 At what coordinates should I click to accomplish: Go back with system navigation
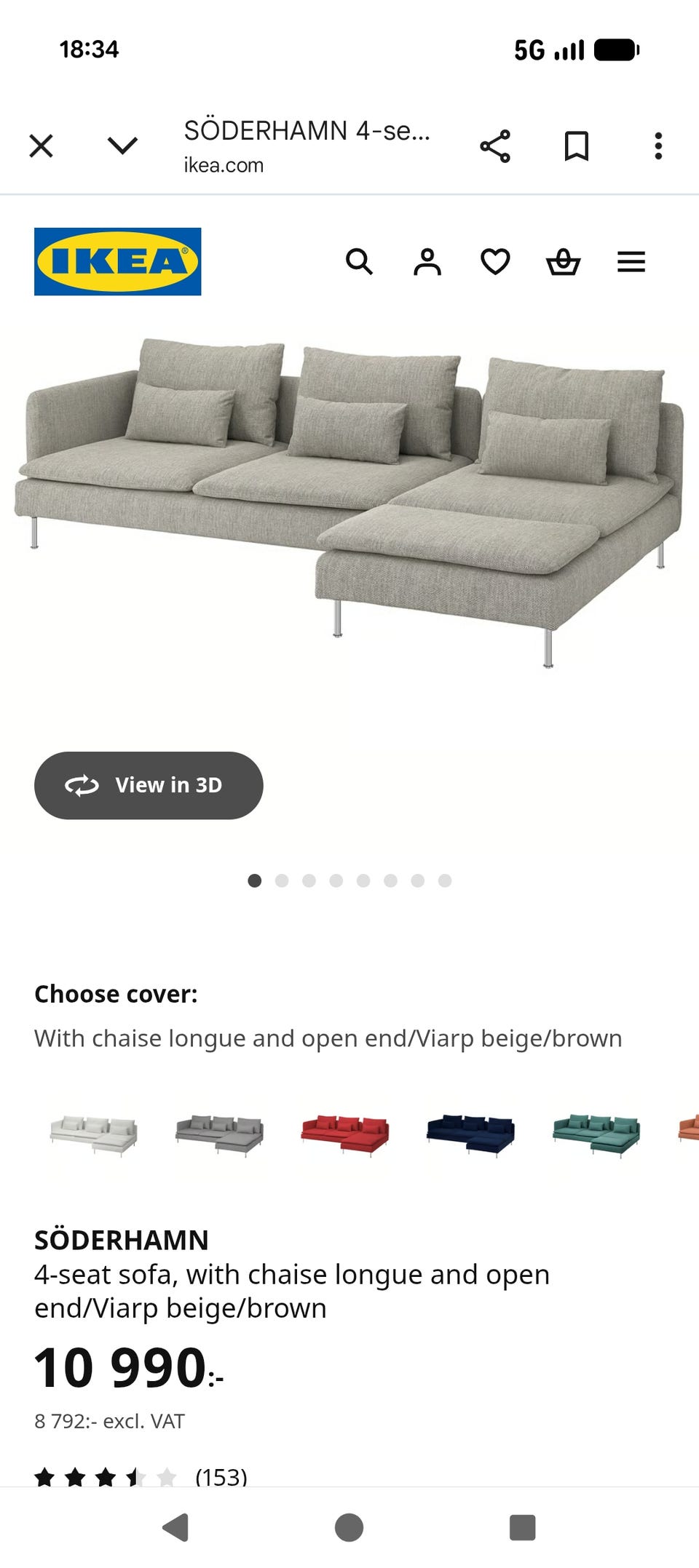(175, 1527)
